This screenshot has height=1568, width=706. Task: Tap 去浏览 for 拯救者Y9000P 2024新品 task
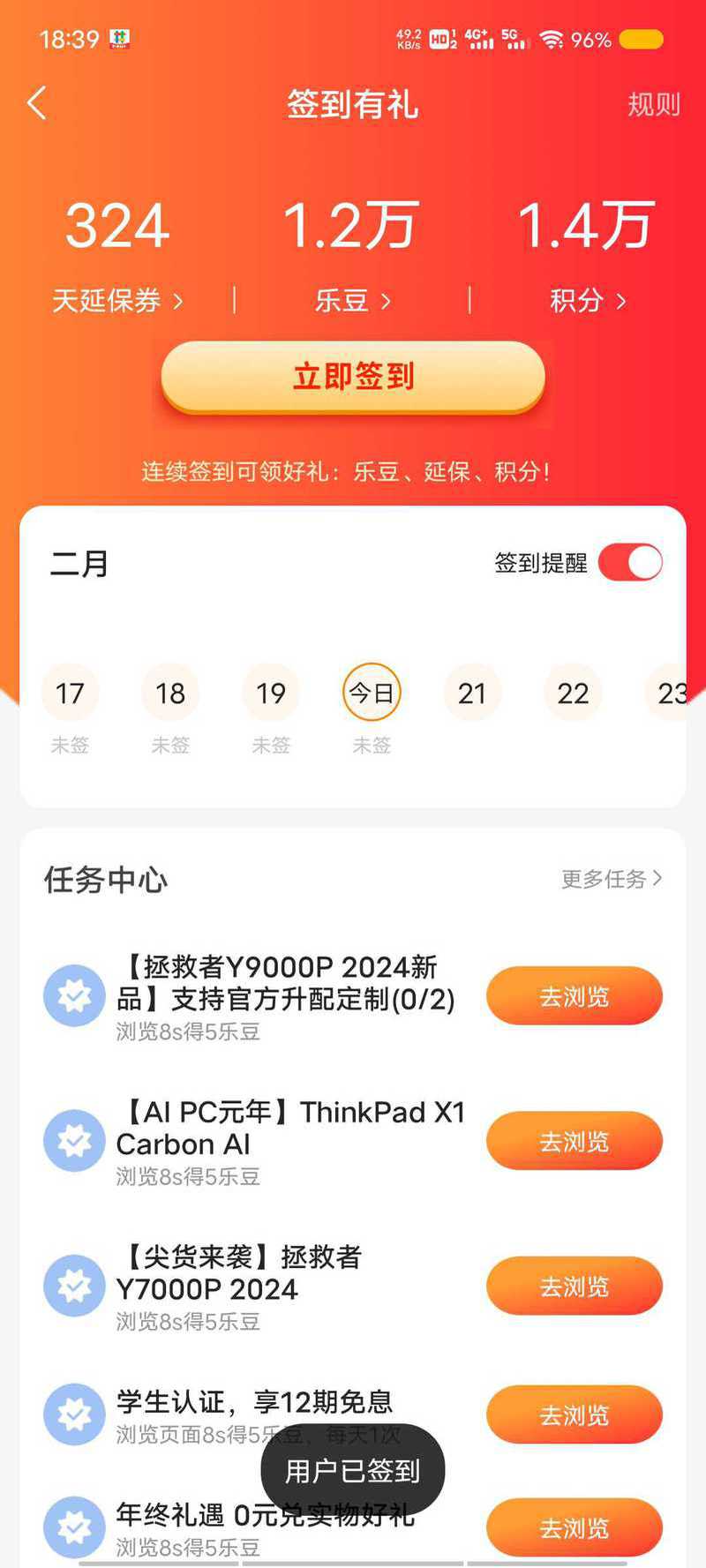pyautogui.click(x=574, y=997)
